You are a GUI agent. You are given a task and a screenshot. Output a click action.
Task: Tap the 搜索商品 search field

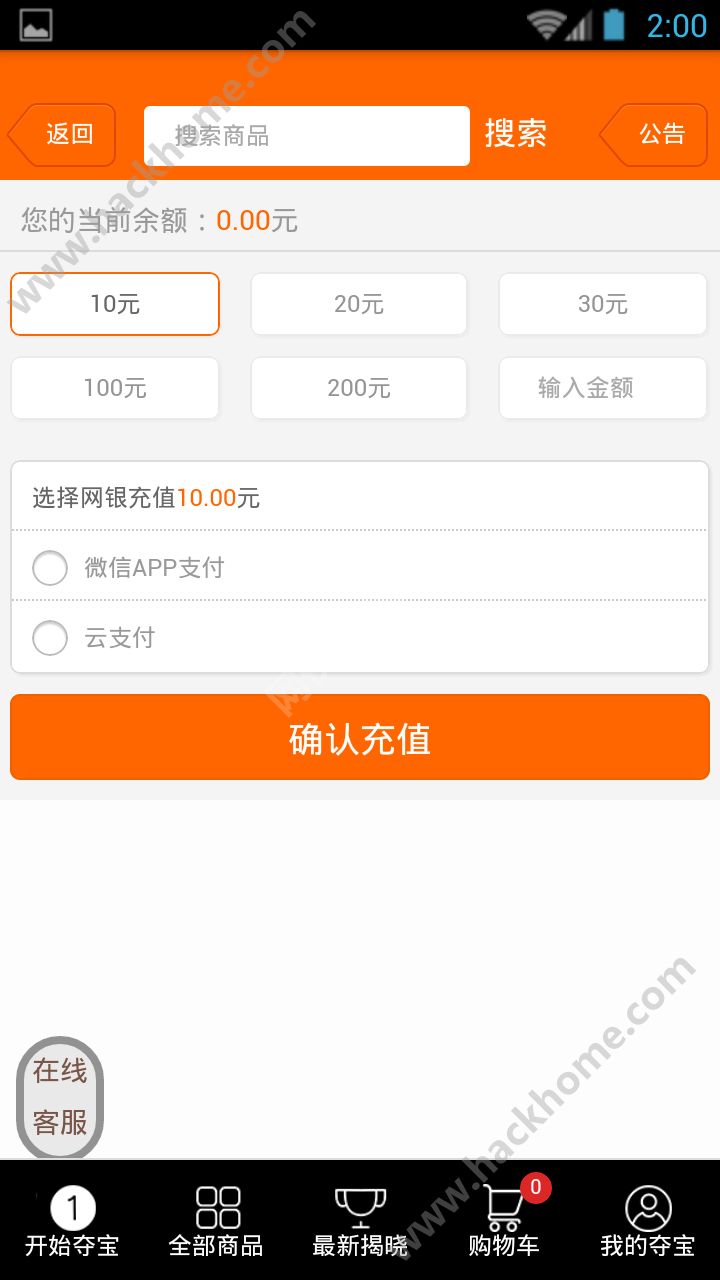coord(306,136)
